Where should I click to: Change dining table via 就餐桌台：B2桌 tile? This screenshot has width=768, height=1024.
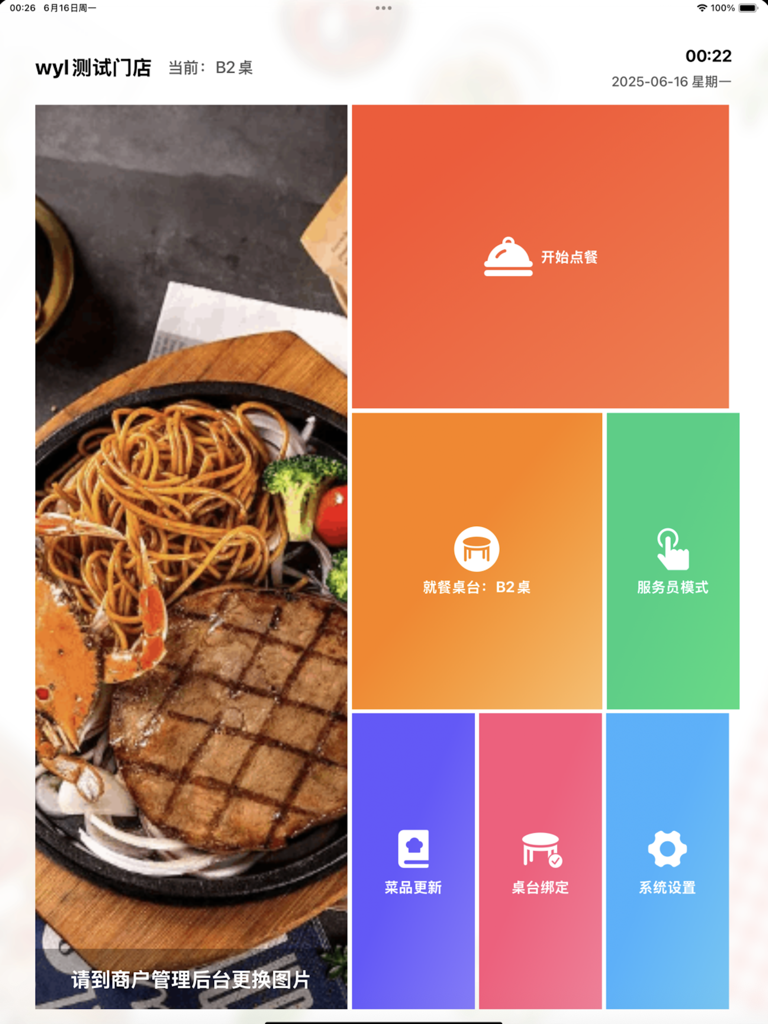pos(477,560)
